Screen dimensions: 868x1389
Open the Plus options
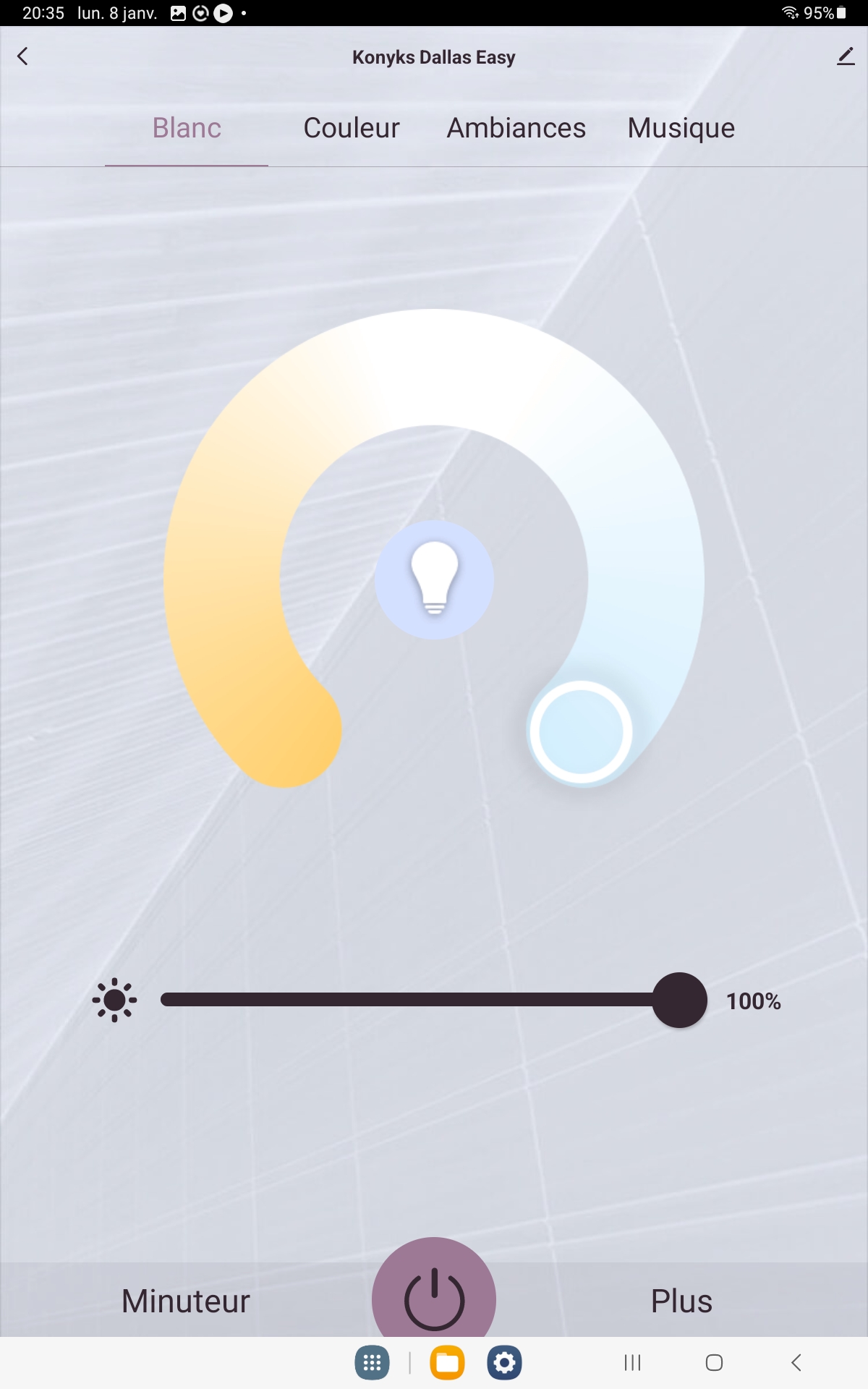coord(681,1301)
